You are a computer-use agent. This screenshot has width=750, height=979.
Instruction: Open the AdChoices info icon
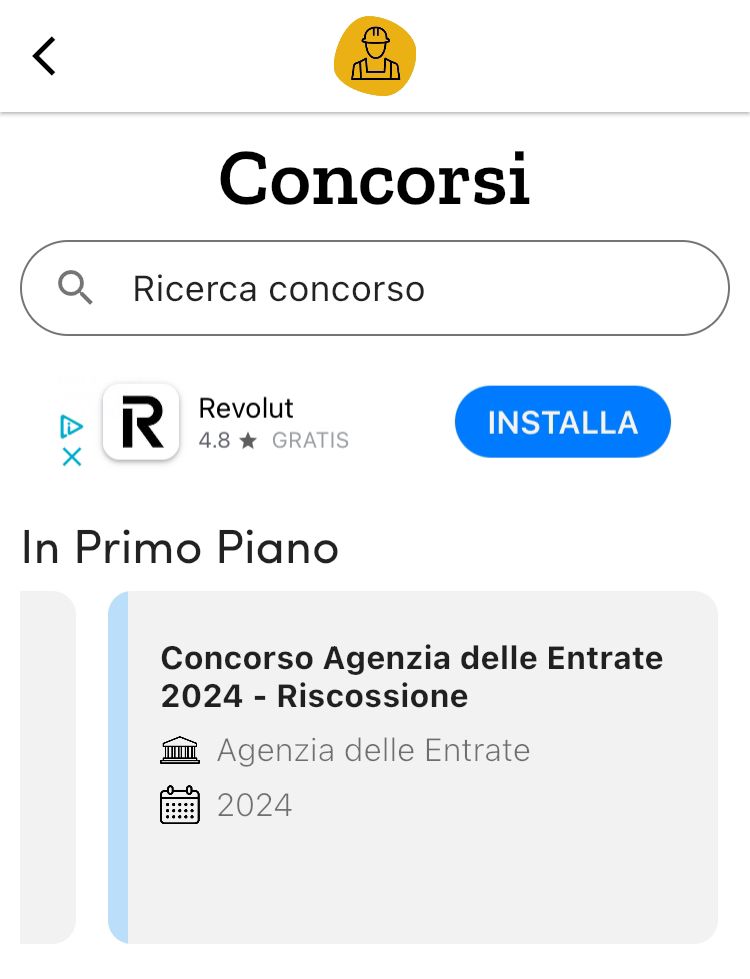click(71, 427)
